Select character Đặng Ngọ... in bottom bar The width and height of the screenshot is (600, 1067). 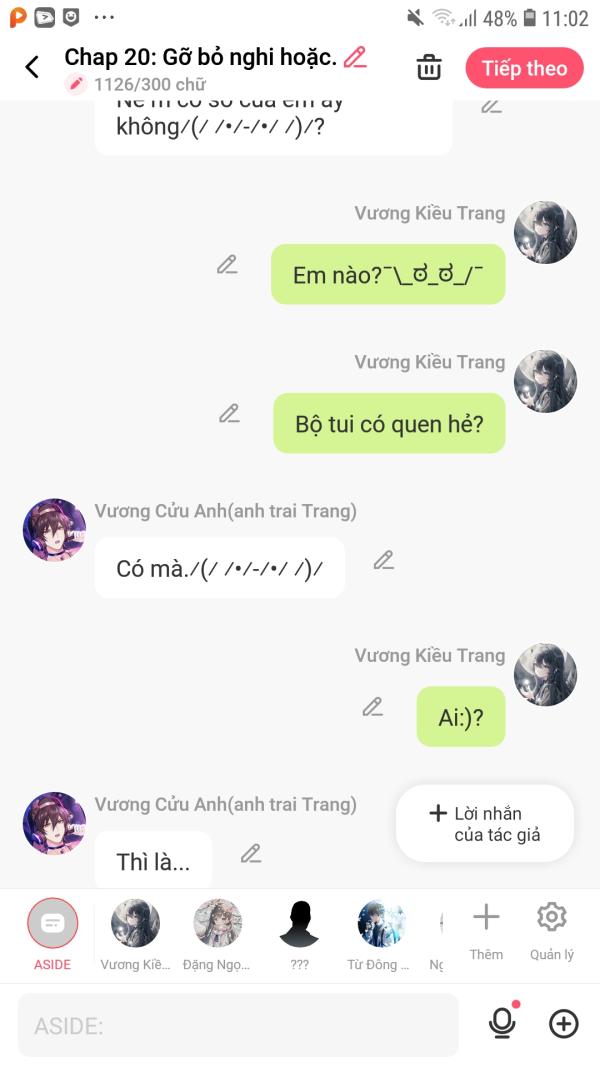click(x=217, y=934)
